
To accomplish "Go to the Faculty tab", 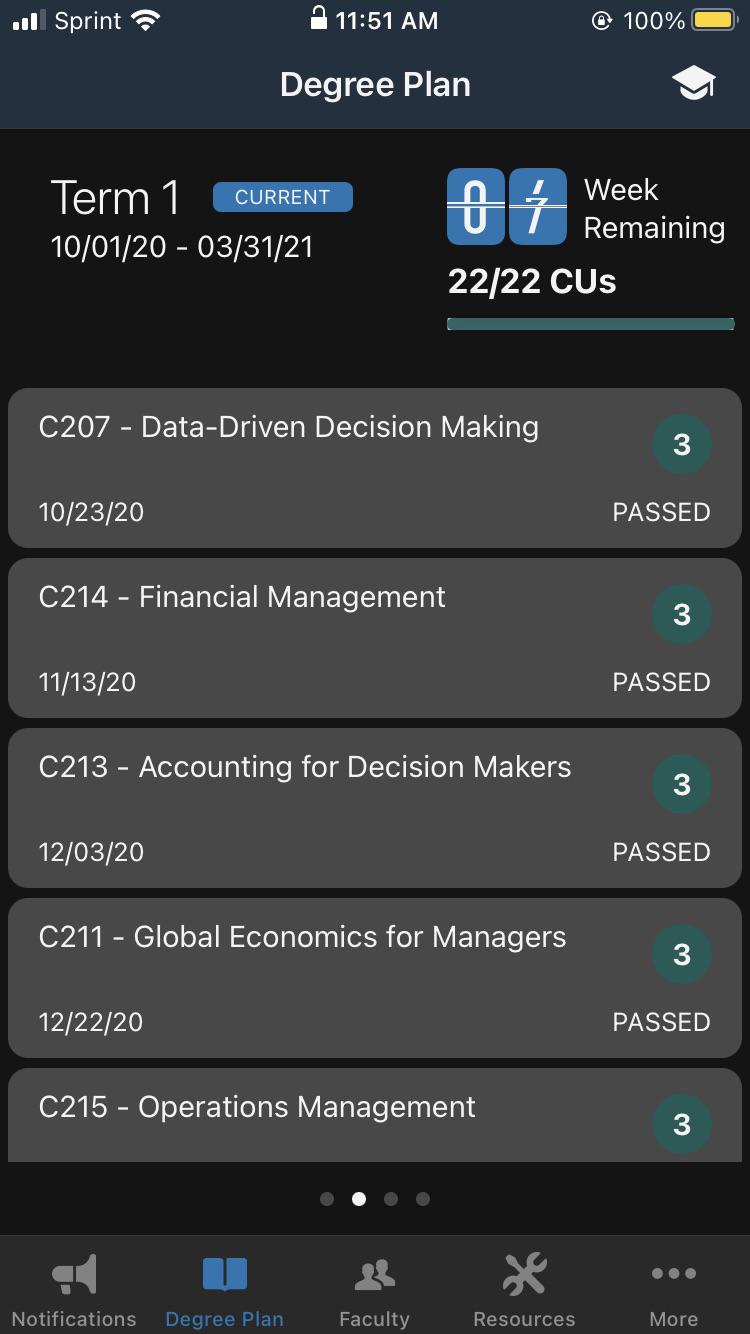I will [374, 1290].
